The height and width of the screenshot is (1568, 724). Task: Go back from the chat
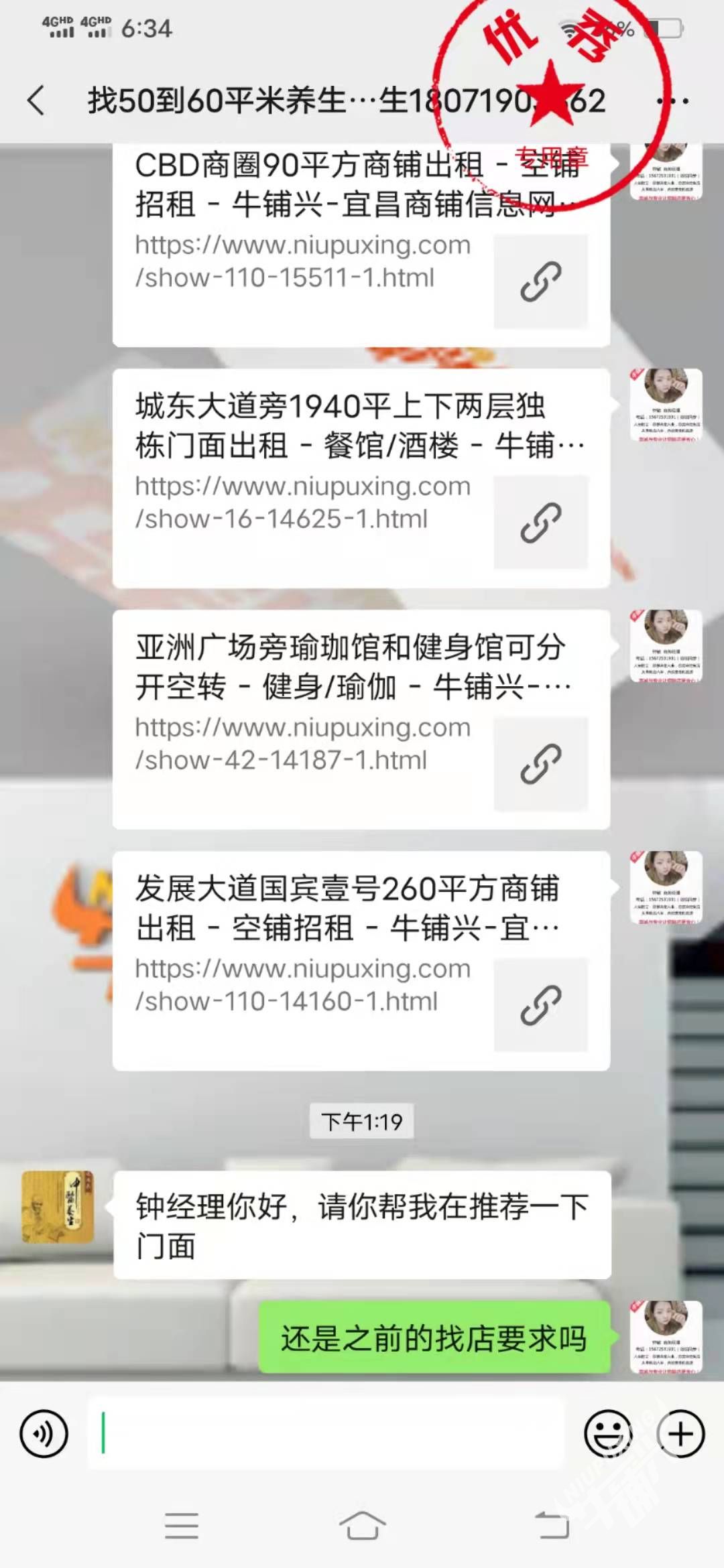click(37, 101)
